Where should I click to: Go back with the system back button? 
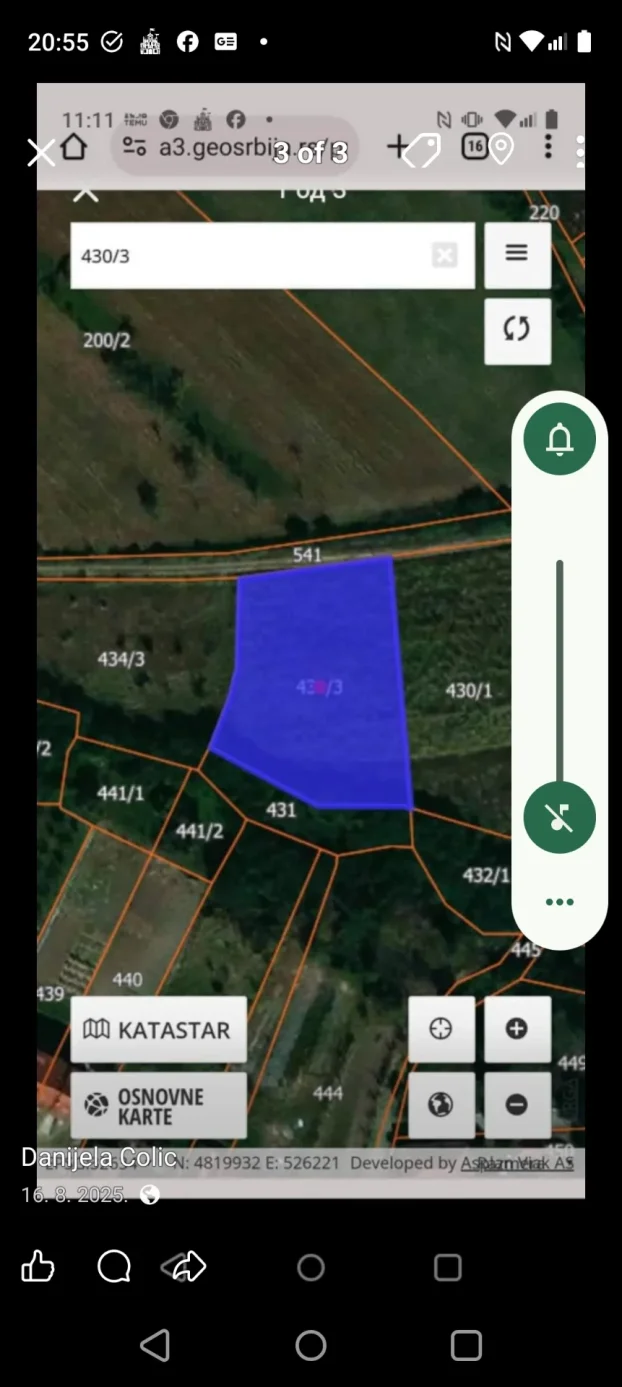tap(155, 1345)
